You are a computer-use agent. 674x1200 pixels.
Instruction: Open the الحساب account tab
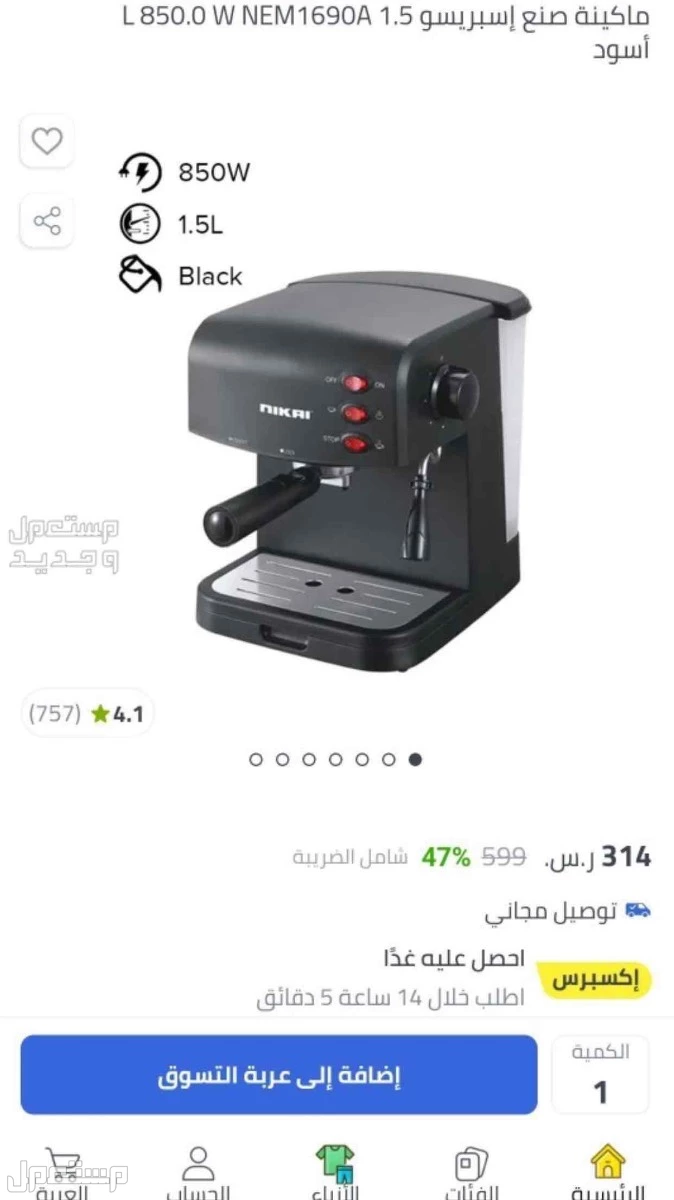click(x=198, y=1172)
